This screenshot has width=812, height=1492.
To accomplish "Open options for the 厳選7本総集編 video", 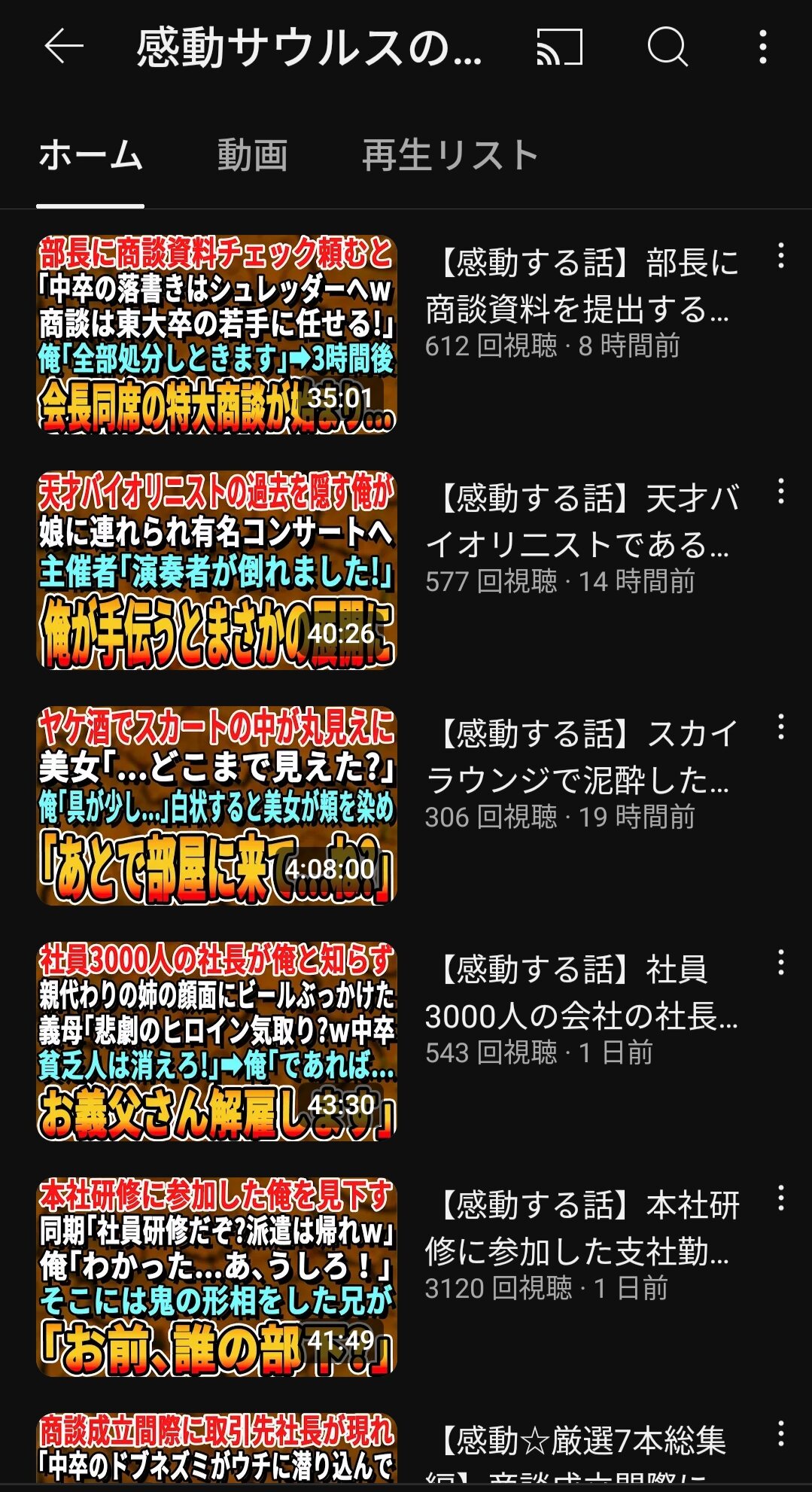I will click(x=781, y=1434).
